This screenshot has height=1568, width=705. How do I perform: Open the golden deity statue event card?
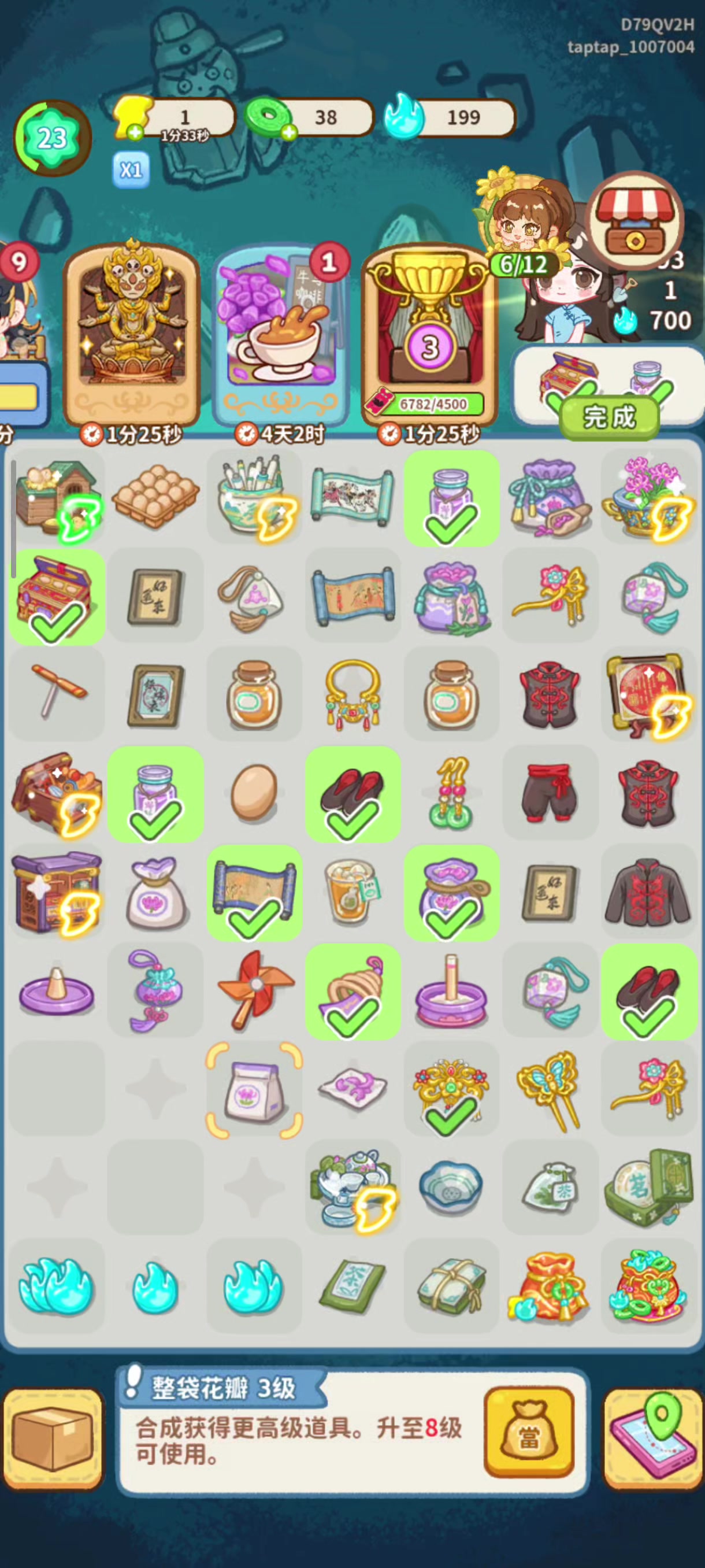(132, 332)
